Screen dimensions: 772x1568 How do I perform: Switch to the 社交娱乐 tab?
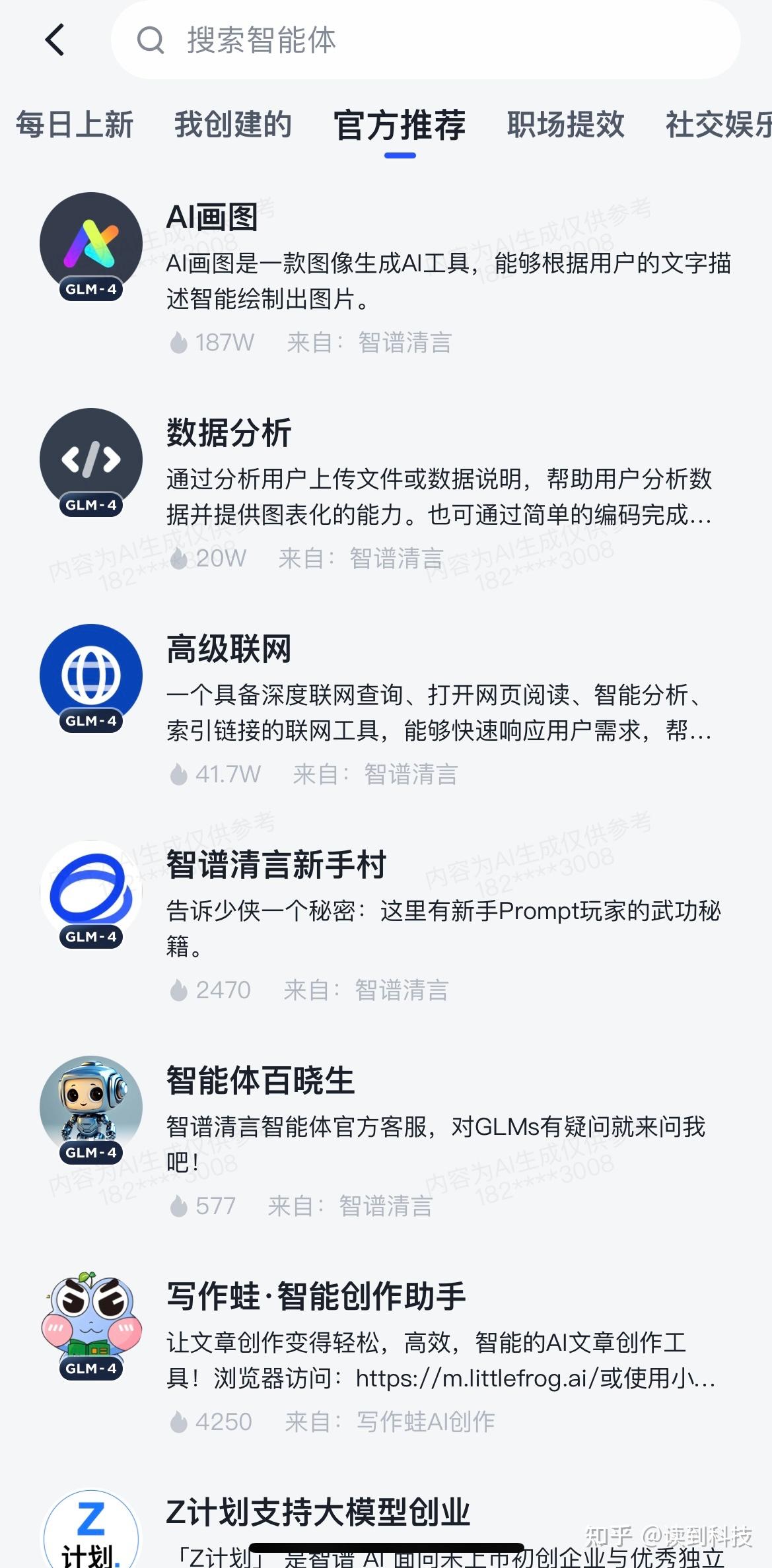click(719, 125)
